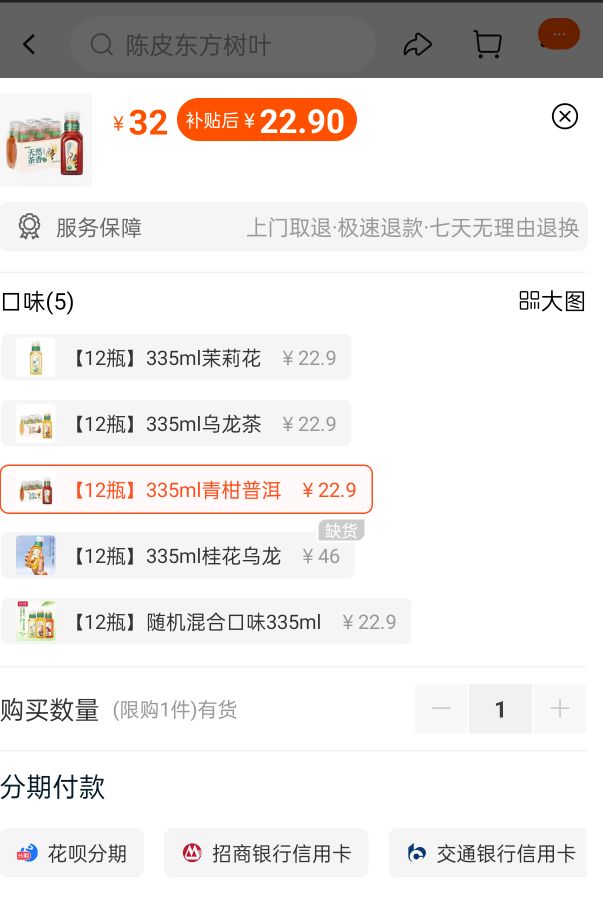Decrease purchase quantity with minus
The width and height of the screenshot is (603, 899).
(441, 709)
